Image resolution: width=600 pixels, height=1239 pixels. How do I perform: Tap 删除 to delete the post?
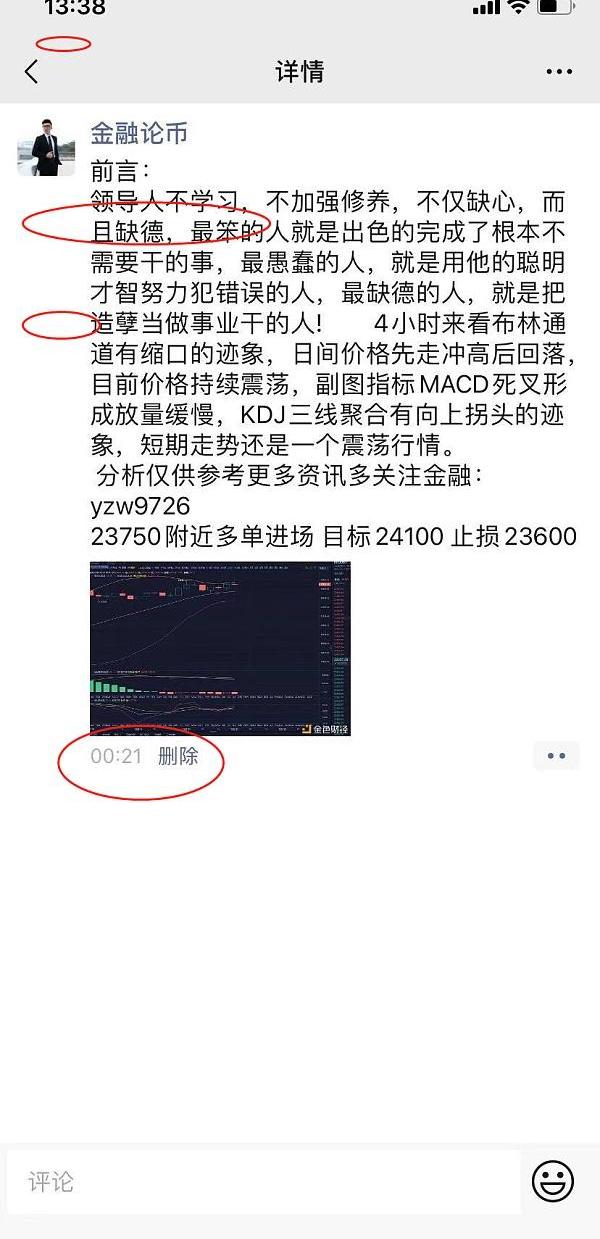[178, 756]
